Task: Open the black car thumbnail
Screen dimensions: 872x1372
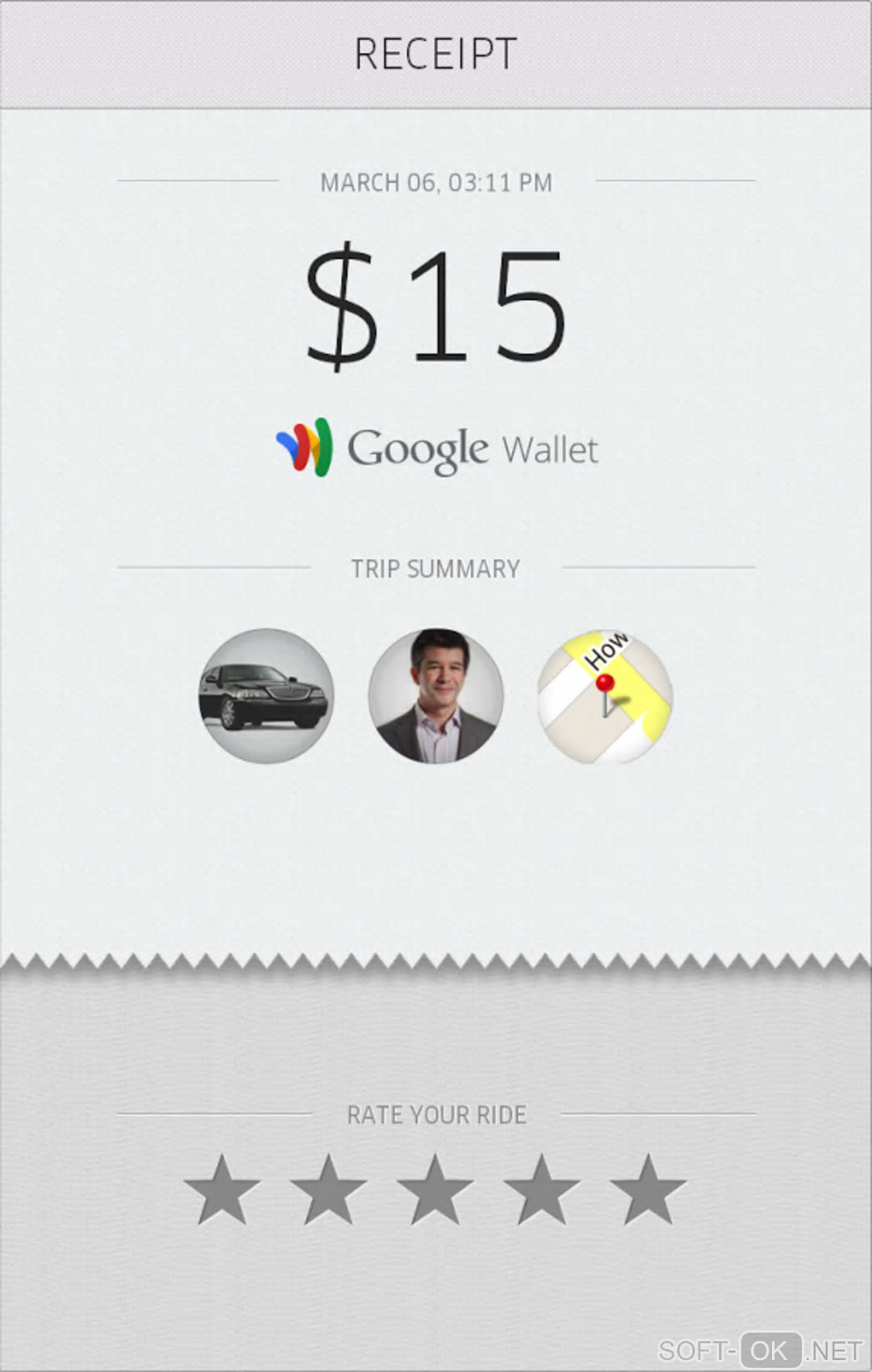Action: 266,696
